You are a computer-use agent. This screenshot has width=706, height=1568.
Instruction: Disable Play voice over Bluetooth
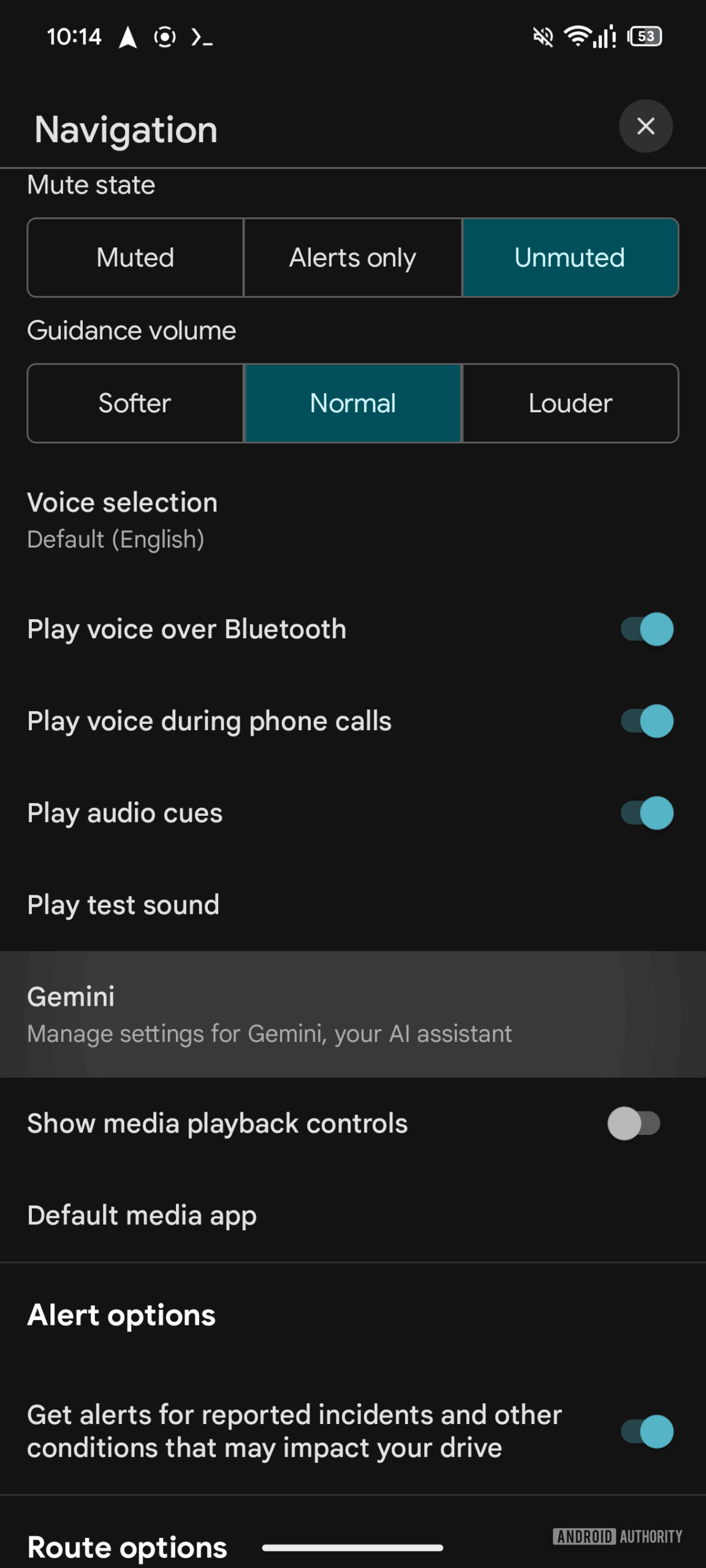pyautogui.click(x=645, y=628)
